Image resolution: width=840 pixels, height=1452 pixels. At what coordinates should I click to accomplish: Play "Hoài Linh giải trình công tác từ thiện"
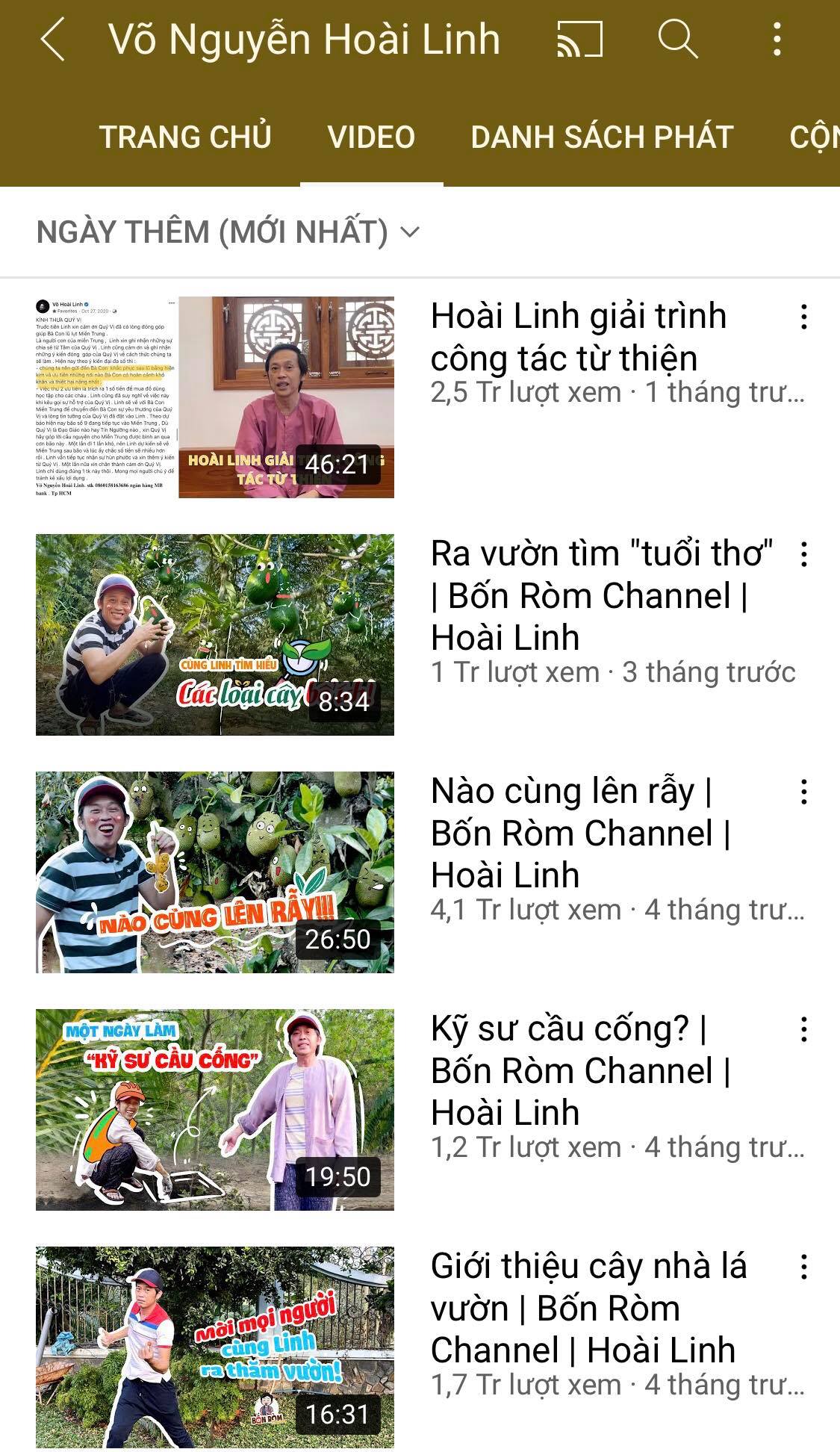tap(215, 397)
